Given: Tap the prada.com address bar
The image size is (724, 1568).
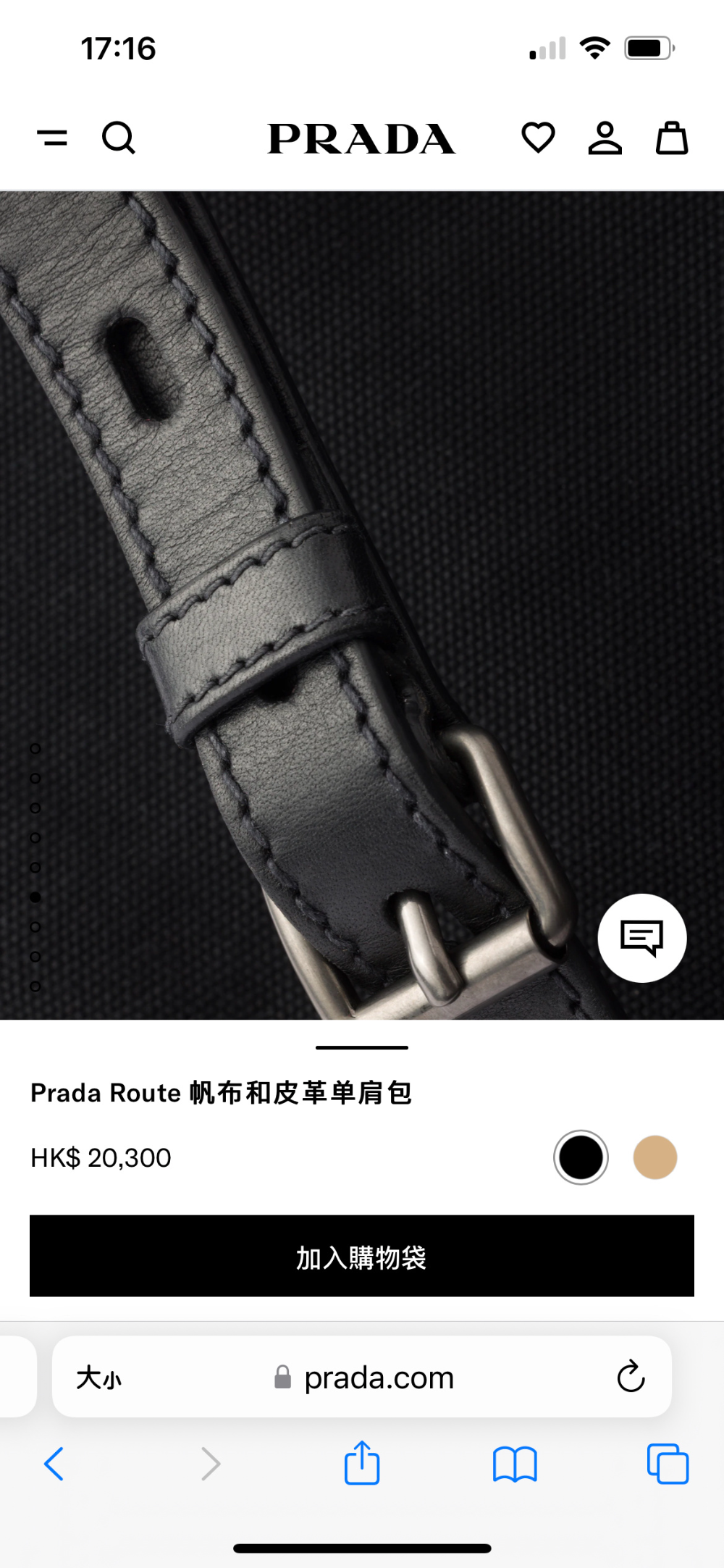Looking at the screenshot, I should point(365,1378).
